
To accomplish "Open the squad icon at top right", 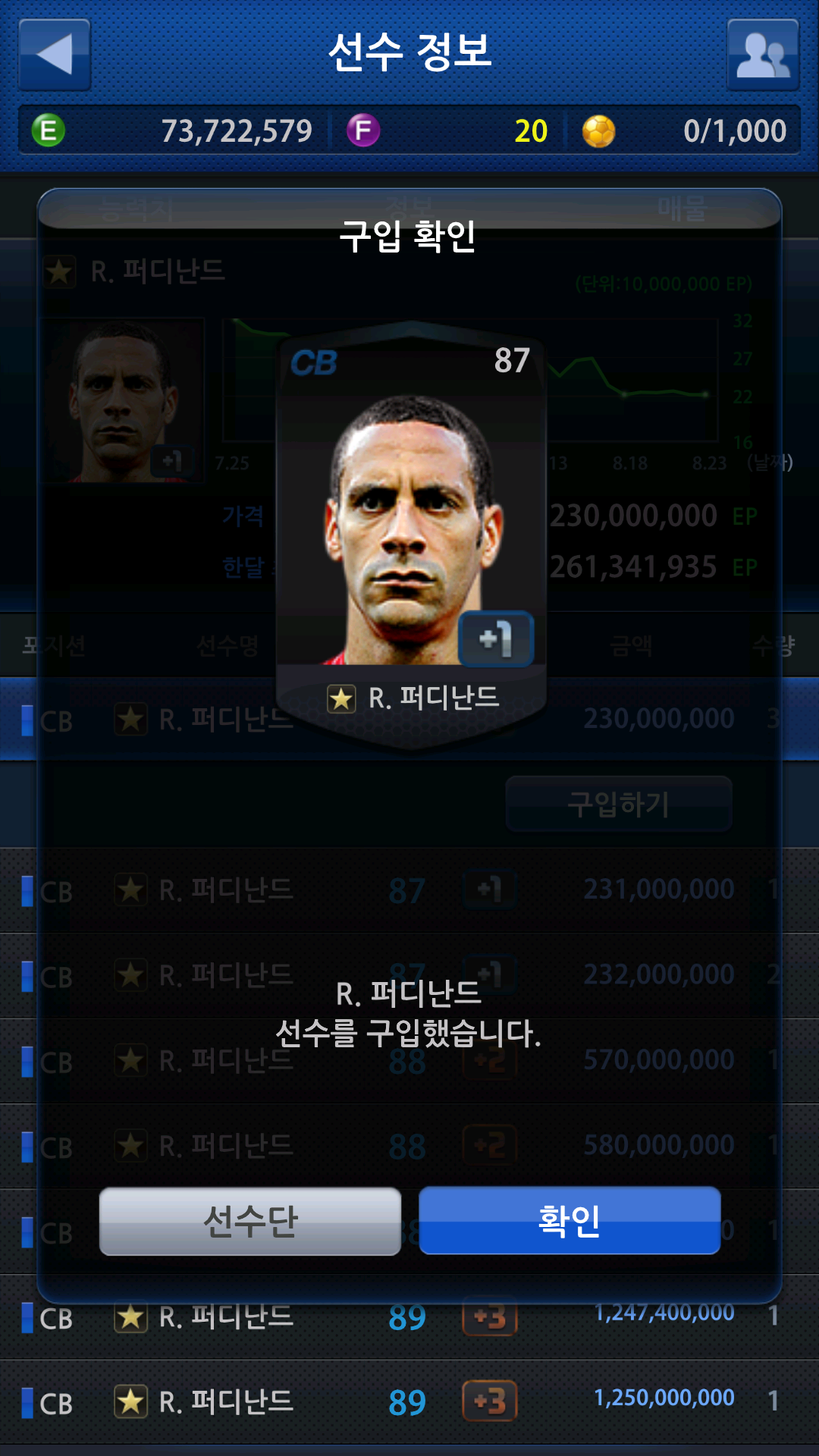I will [x=763, y=55].
